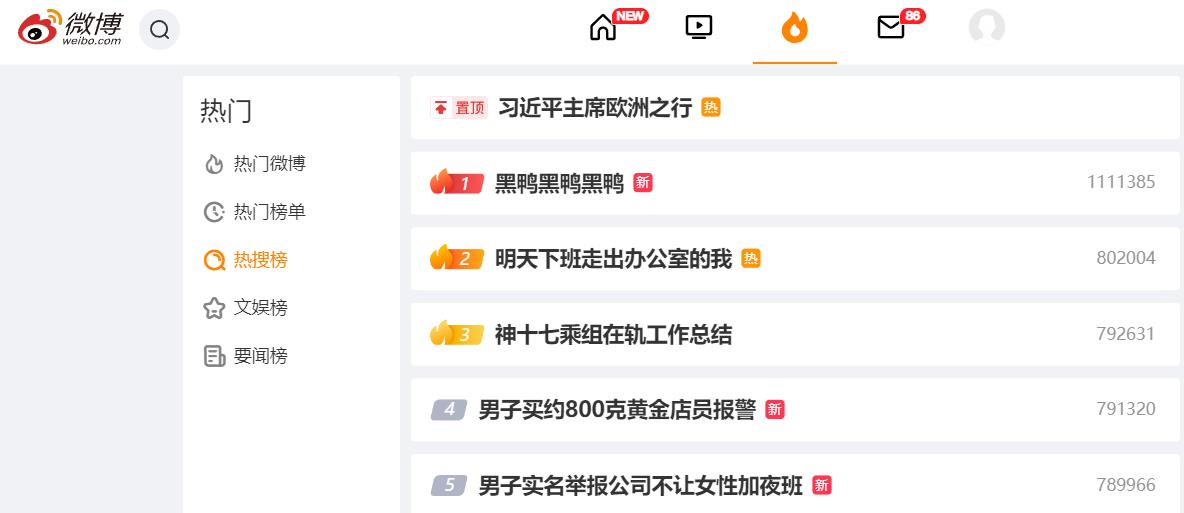Open topic 神十七乘组在轨工作总结
Screen dimensions: 1184x513
pos(613,335)
